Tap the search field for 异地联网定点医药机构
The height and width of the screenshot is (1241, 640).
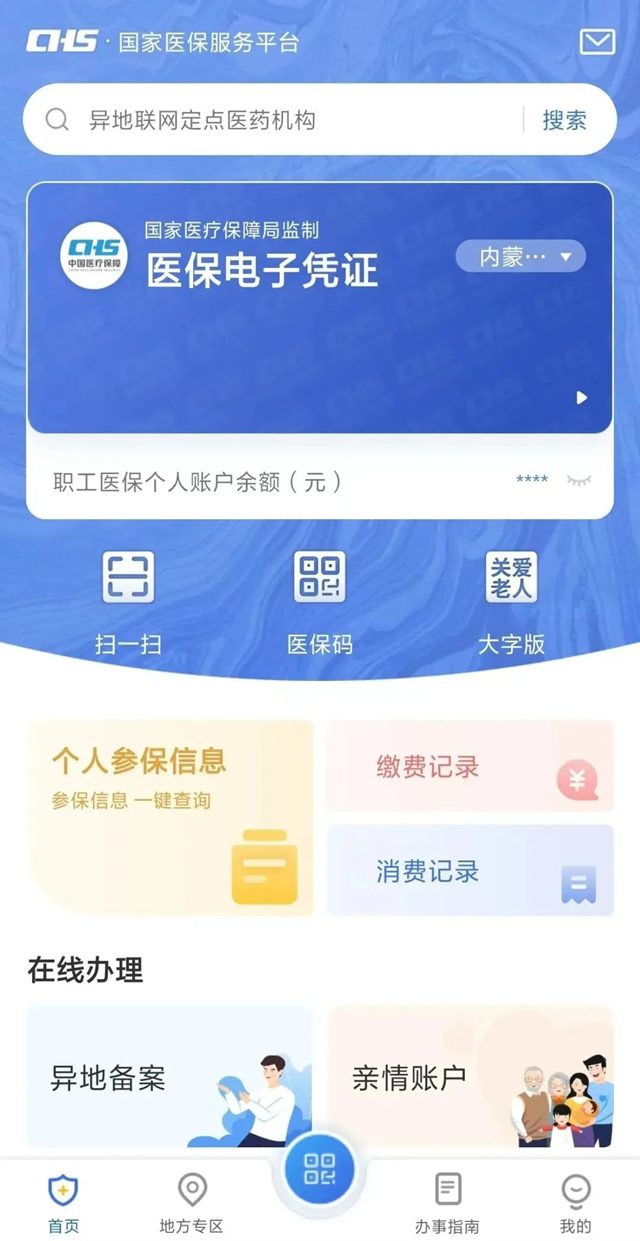[x=280, y=121]
